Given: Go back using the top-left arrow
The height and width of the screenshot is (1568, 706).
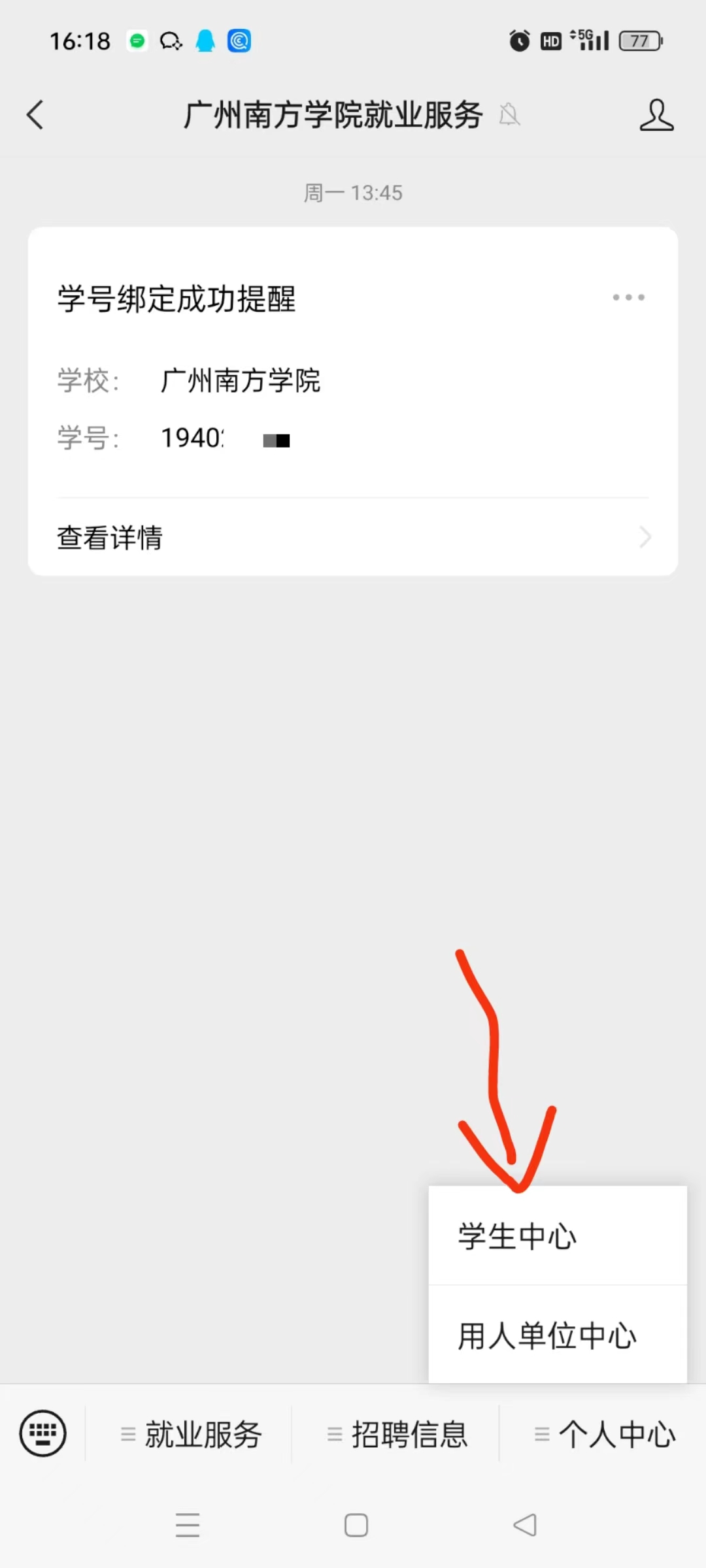Looking at the screenshot, I should tap(35, 115).
